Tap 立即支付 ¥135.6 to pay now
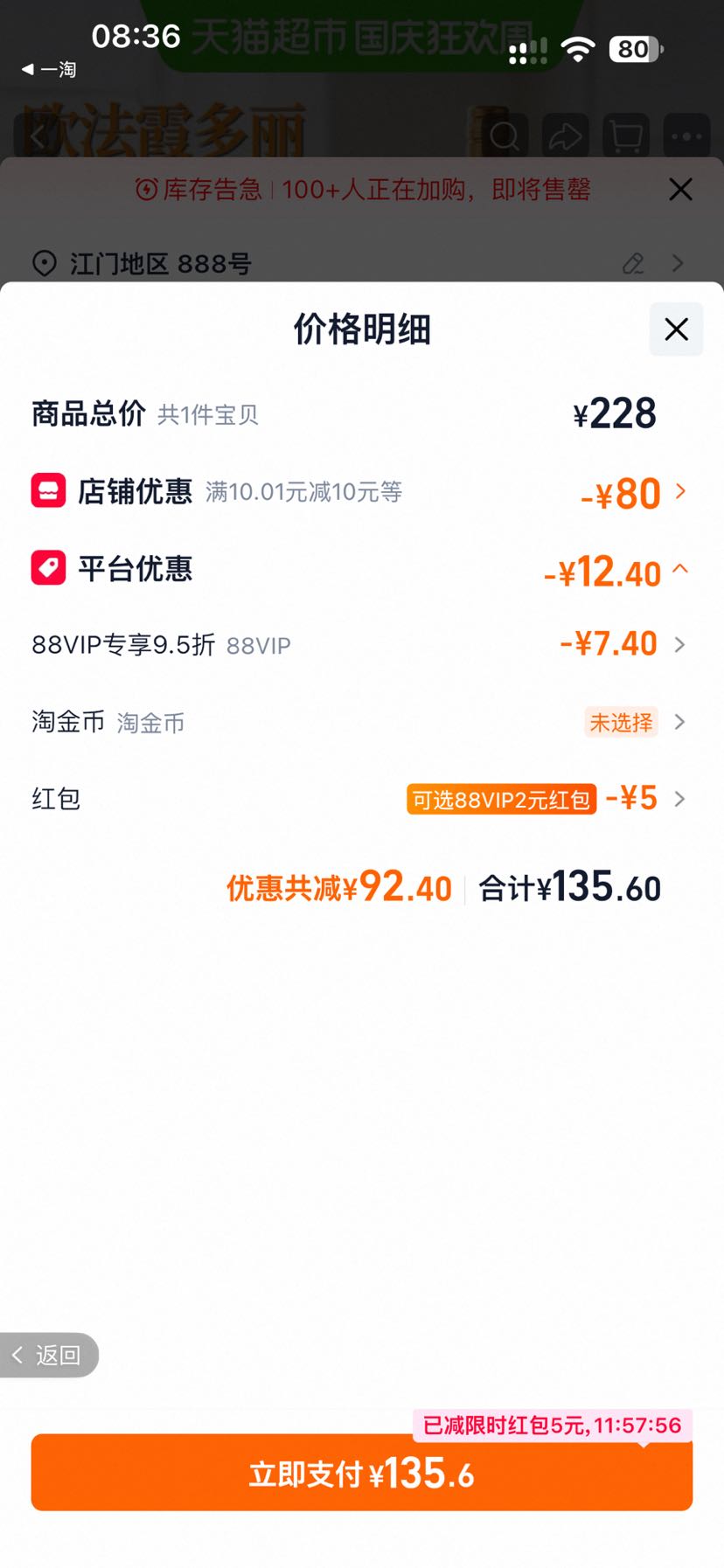The image size is (724, 1568). (362, 1474)
